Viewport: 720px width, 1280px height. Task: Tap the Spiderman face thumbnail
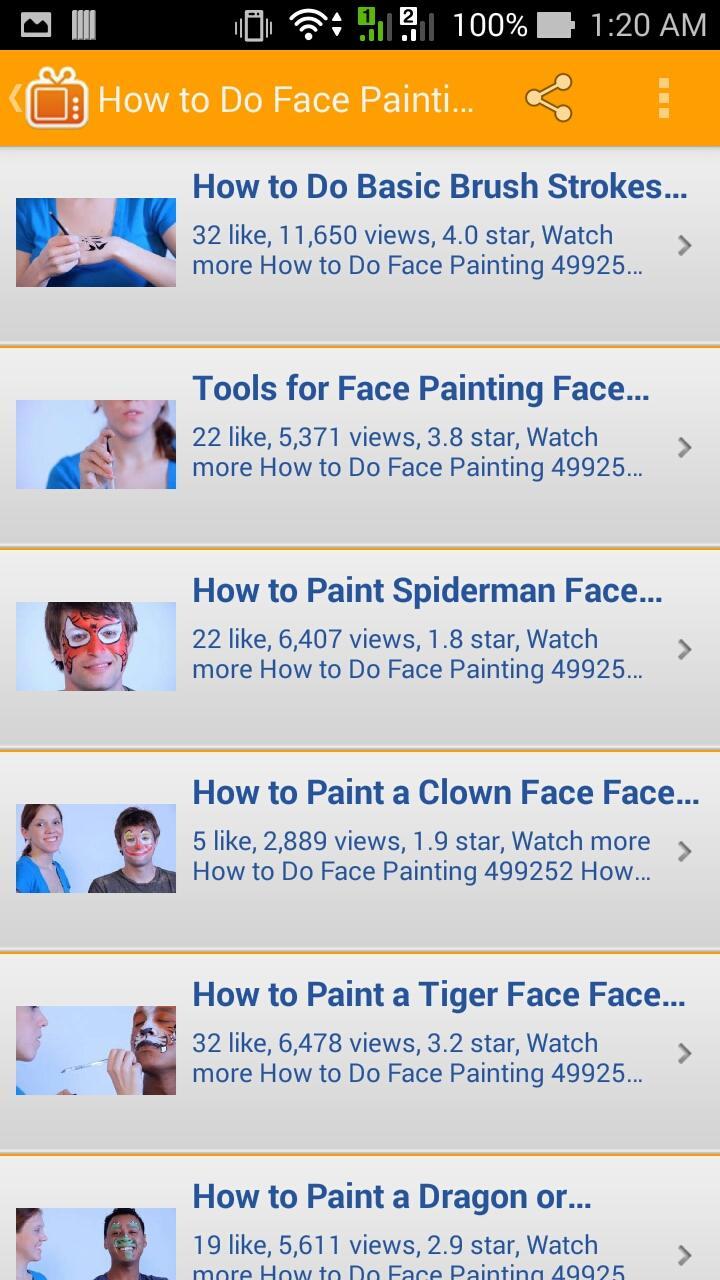coord(95,646)
